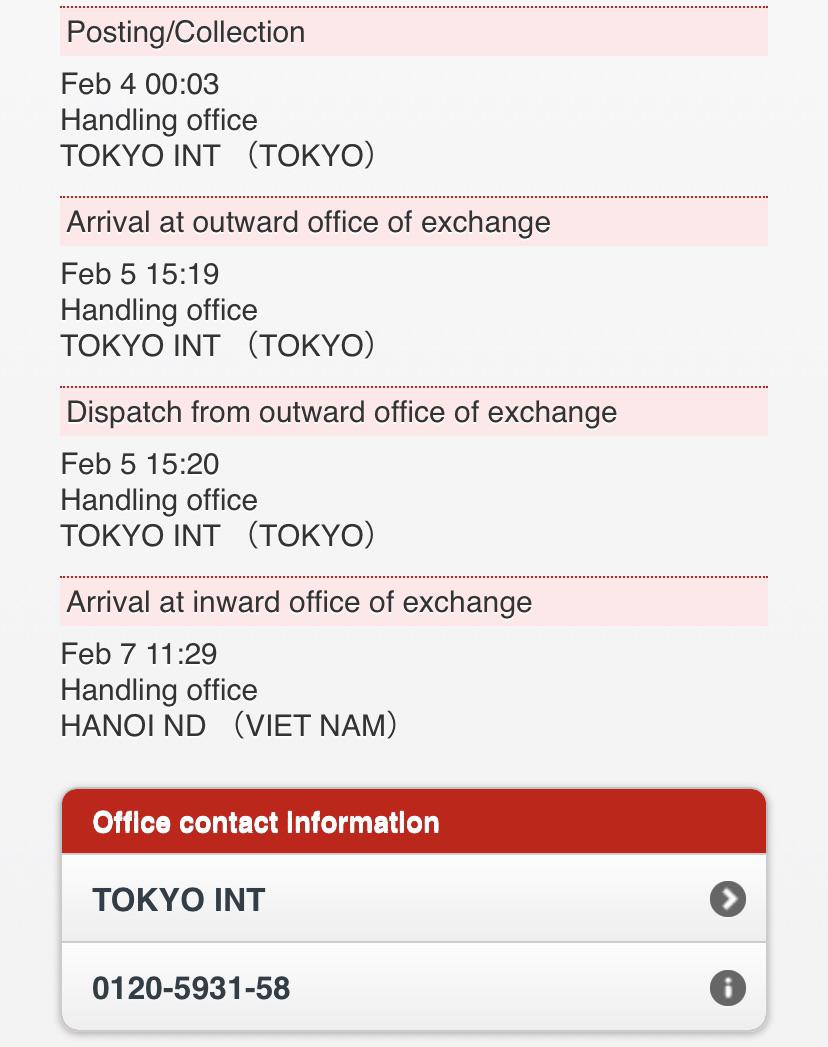
Task: Hit the info symbol for contact number
Action: [727, 987]
